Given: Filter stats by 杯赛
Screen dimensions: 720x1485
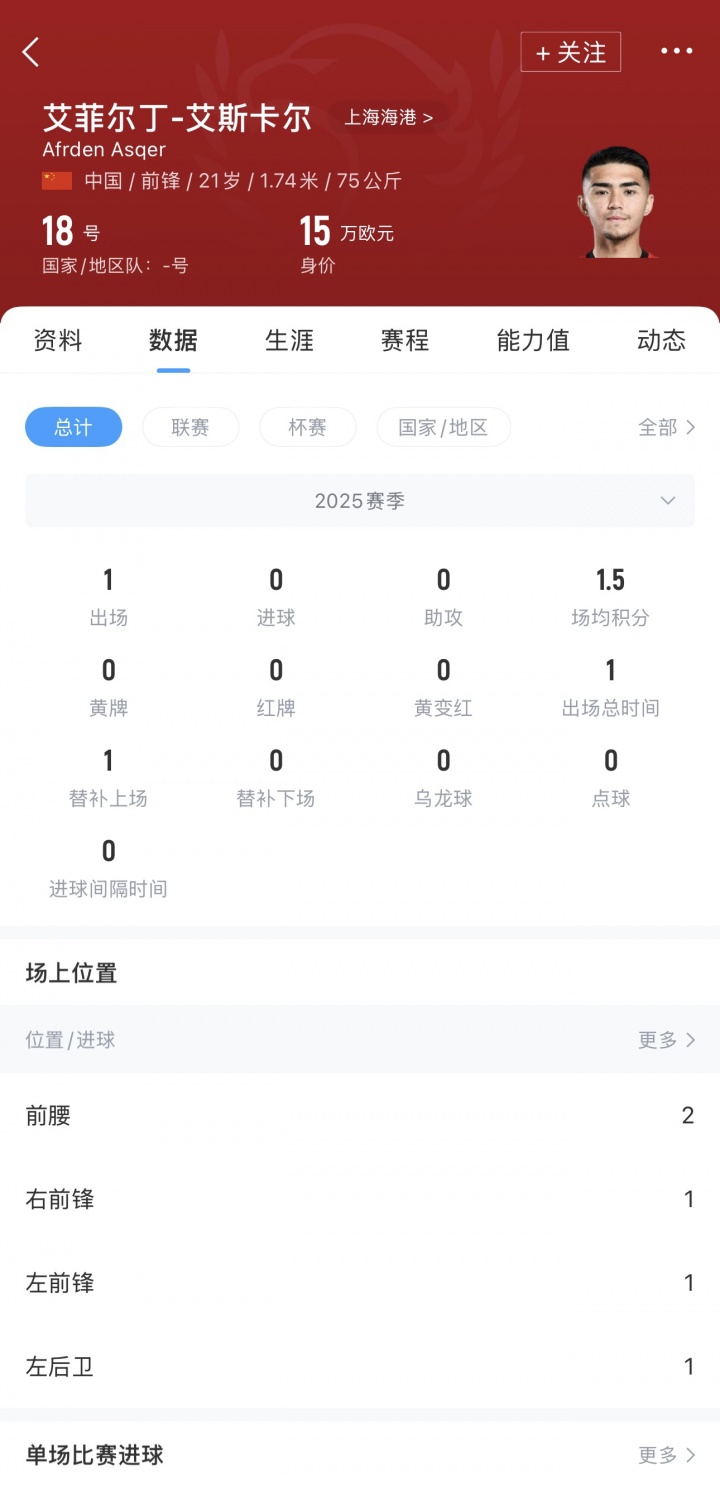Looking at the screenshot, I should point(307,427).
